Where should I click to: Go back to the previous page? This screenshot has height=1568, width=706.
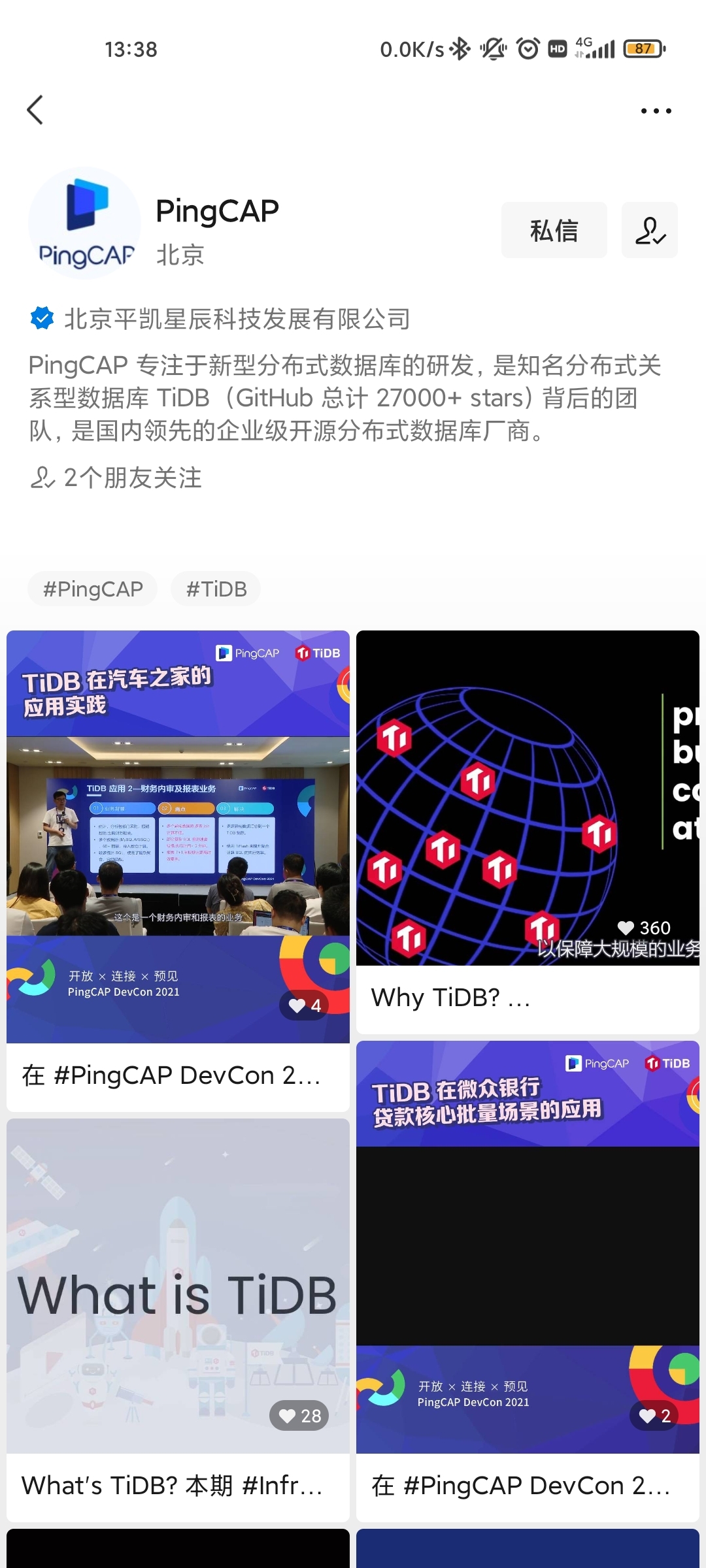(x=35, y=110)
